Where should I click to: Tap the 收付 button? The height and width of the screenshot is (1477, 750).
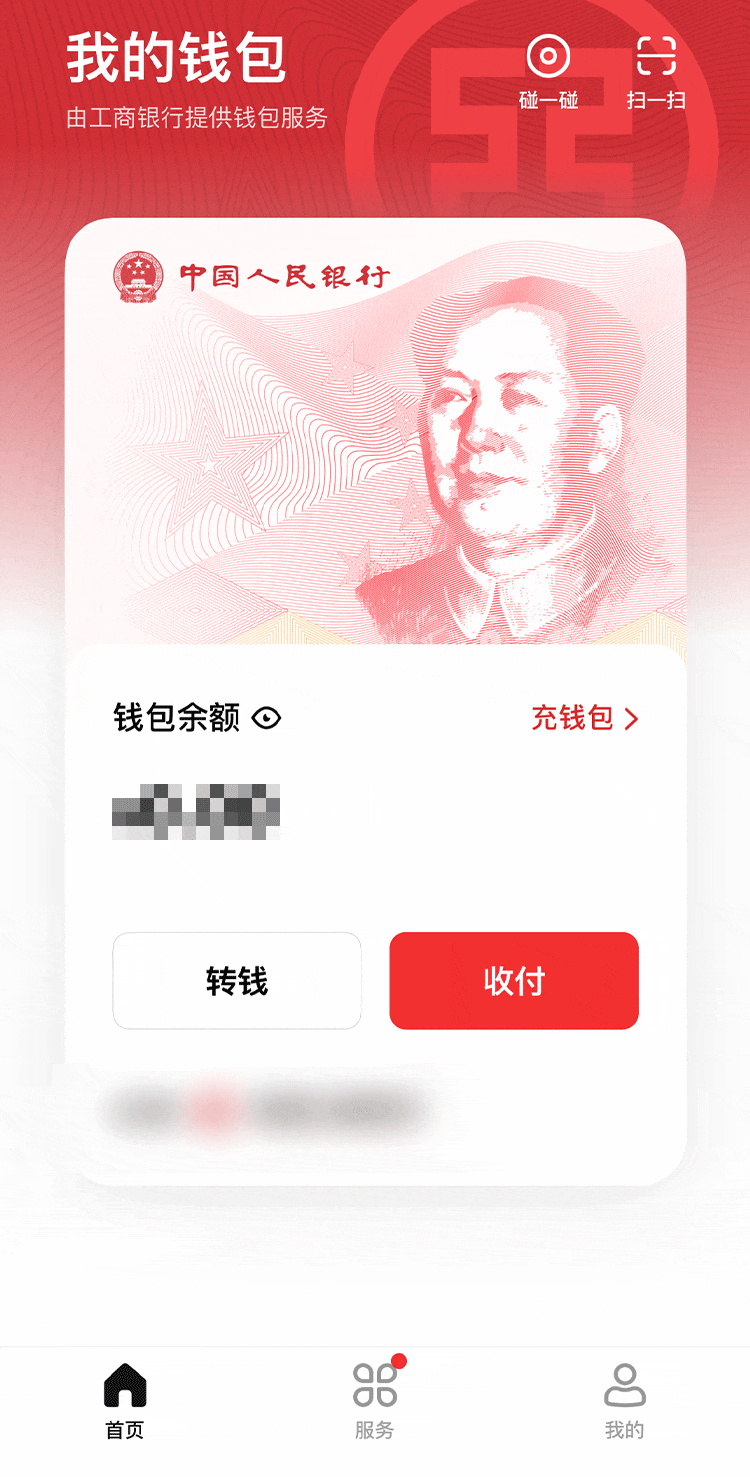(x=514, y=981)
